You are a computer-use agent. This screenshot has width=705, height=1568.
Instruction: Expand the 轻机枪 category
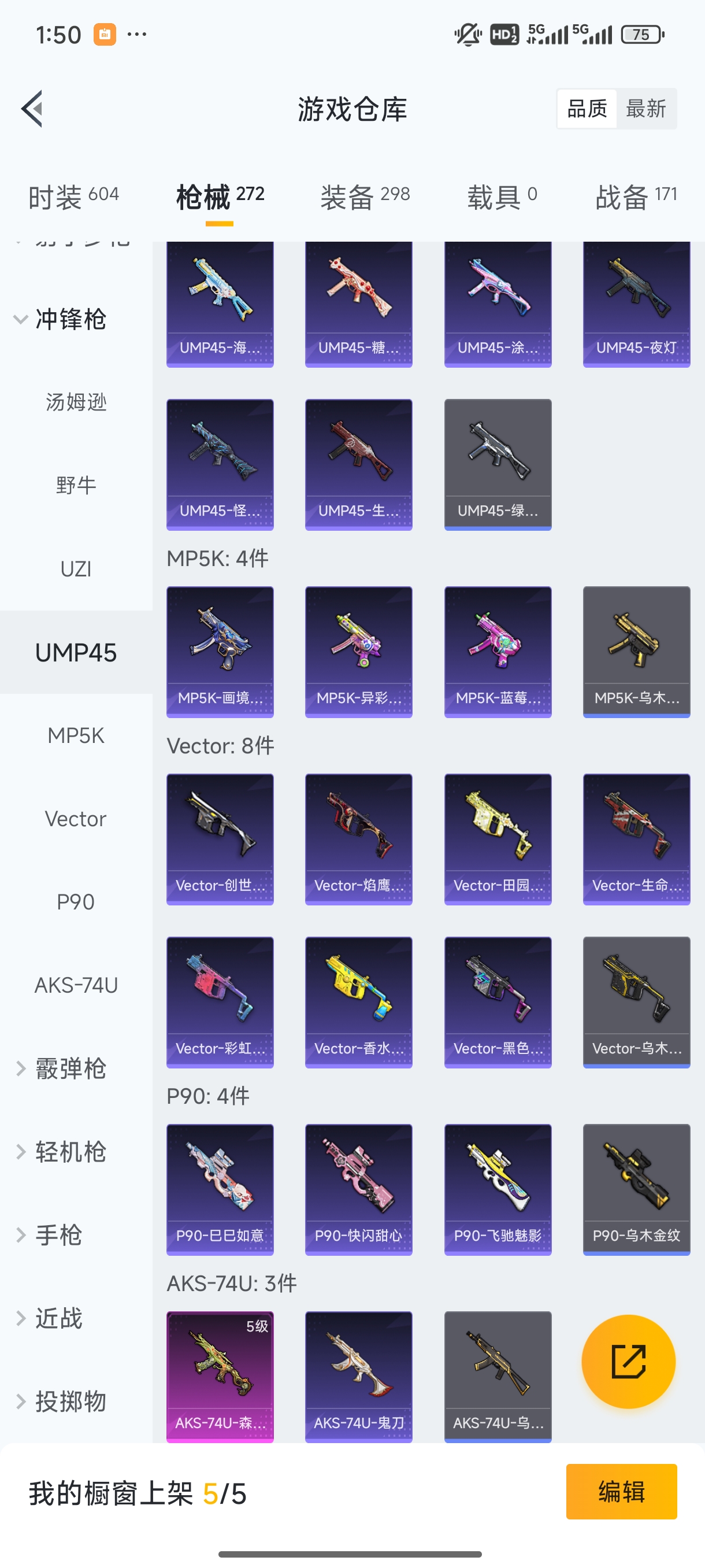(61, 1152)
